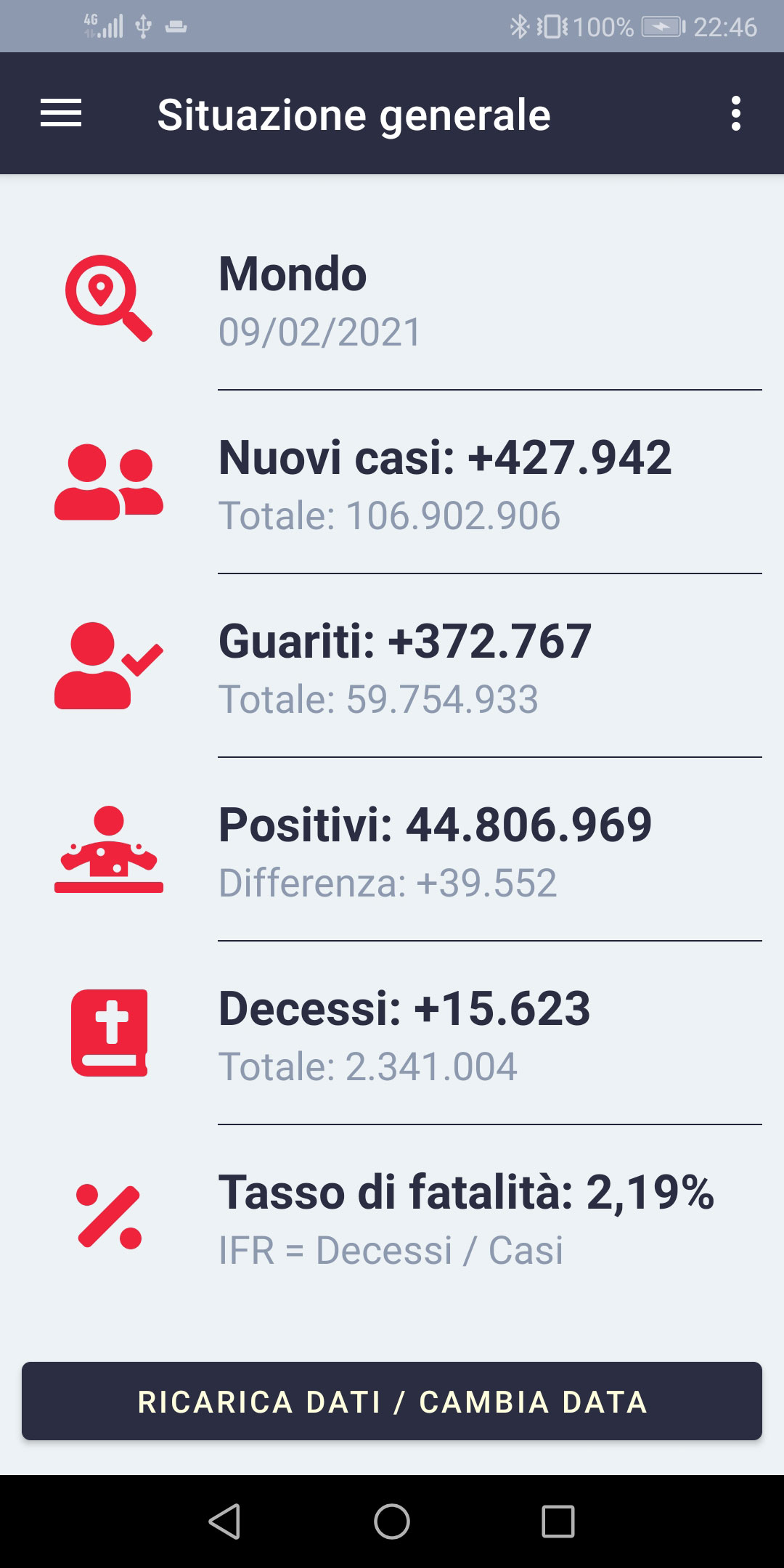Go back with the system back button
The width and height of the screenshot is (784, 1568).
click(225, 1522)
